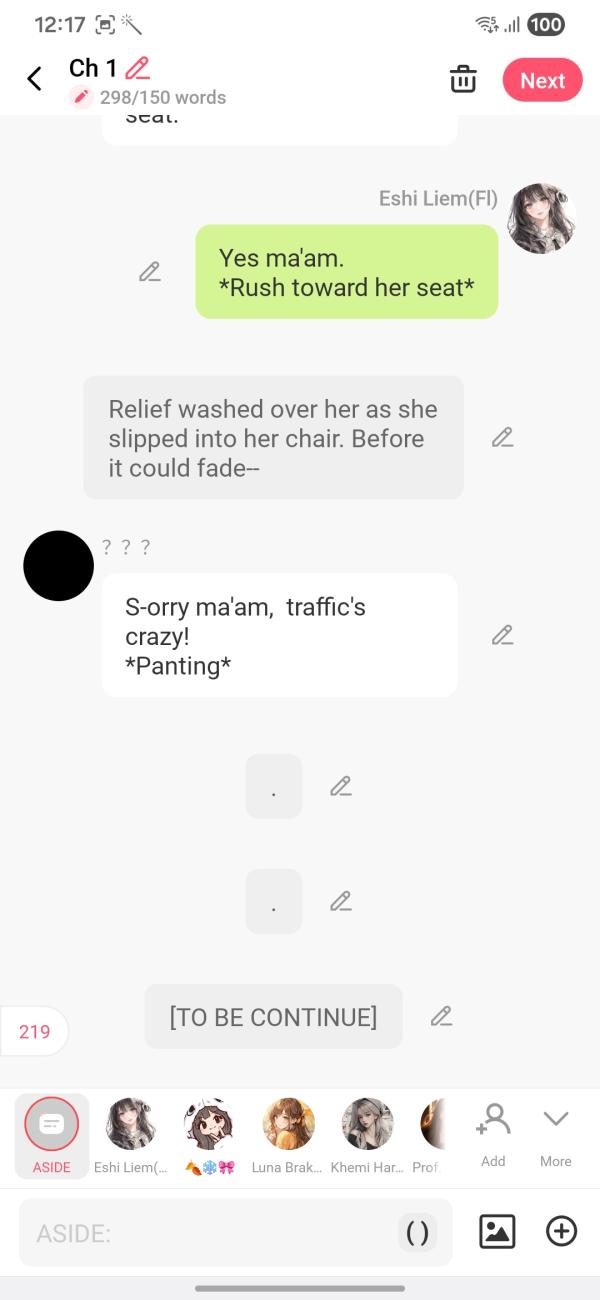The width and height of the screenshot is (600, 1300).
Task: Delete the chapter with the trash icon
Action: coord(463,80)
